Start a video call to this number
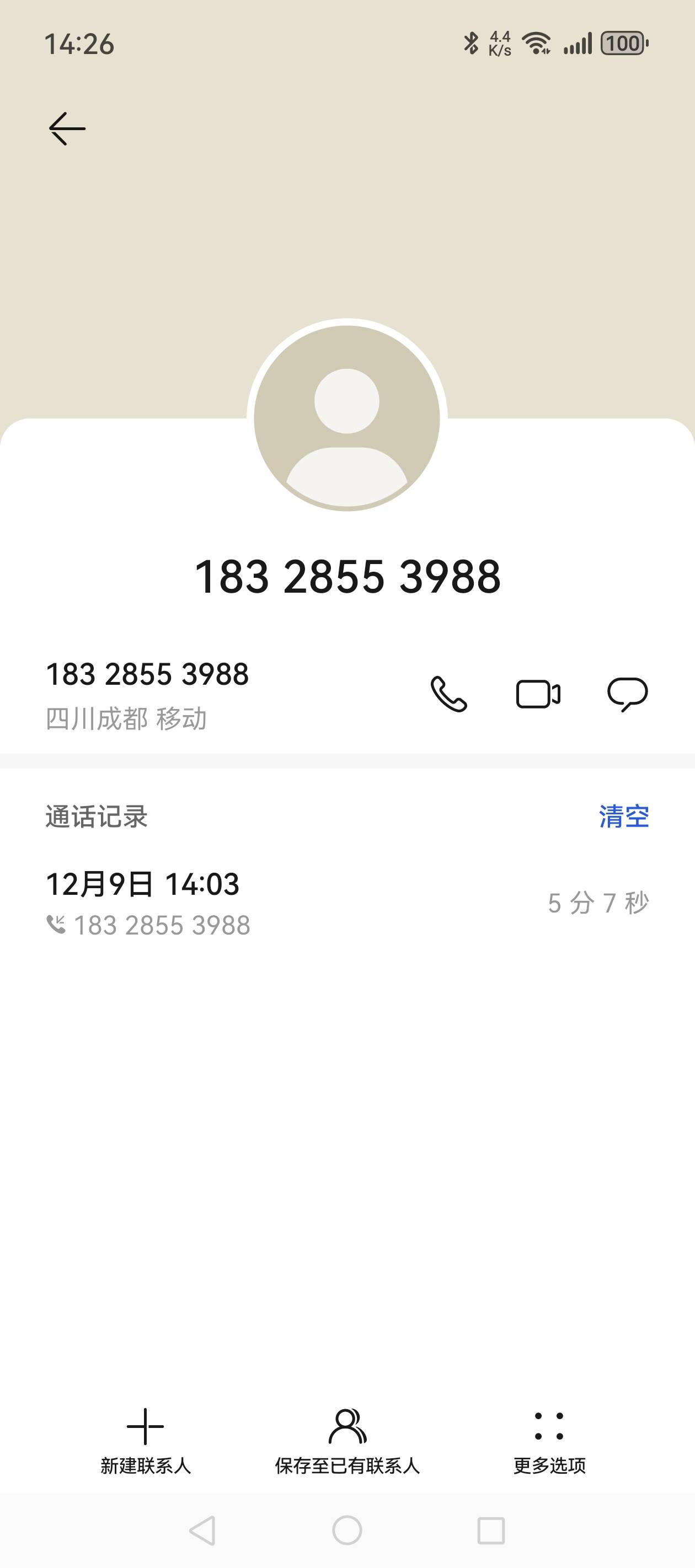This screenshot has height=1568, width=695. pyautogui.click(x=538, y=694)
